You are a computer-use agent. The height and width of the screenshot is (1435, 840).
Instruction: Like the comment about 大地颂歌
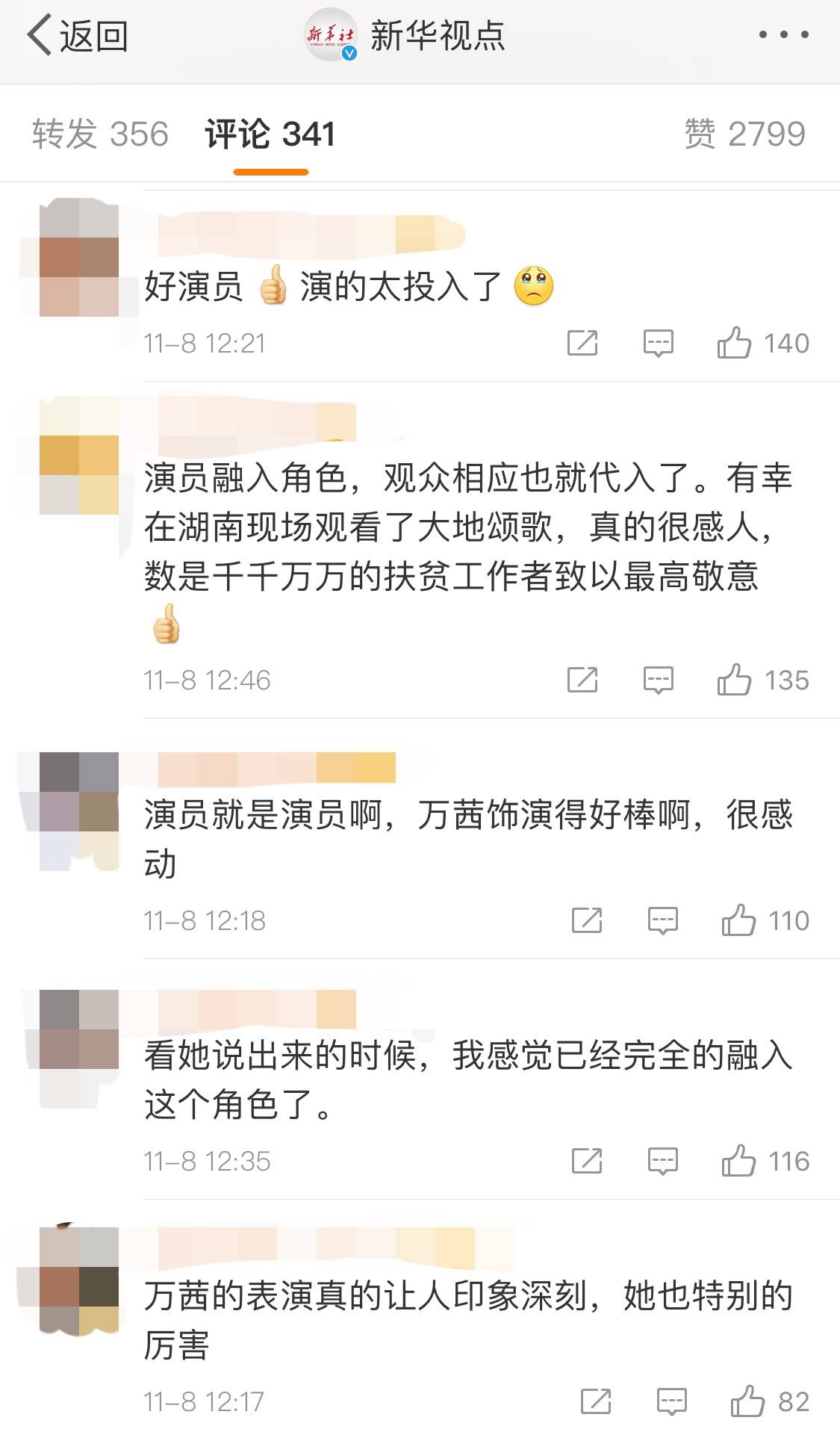pyautogui.click(x=734, y=681)
